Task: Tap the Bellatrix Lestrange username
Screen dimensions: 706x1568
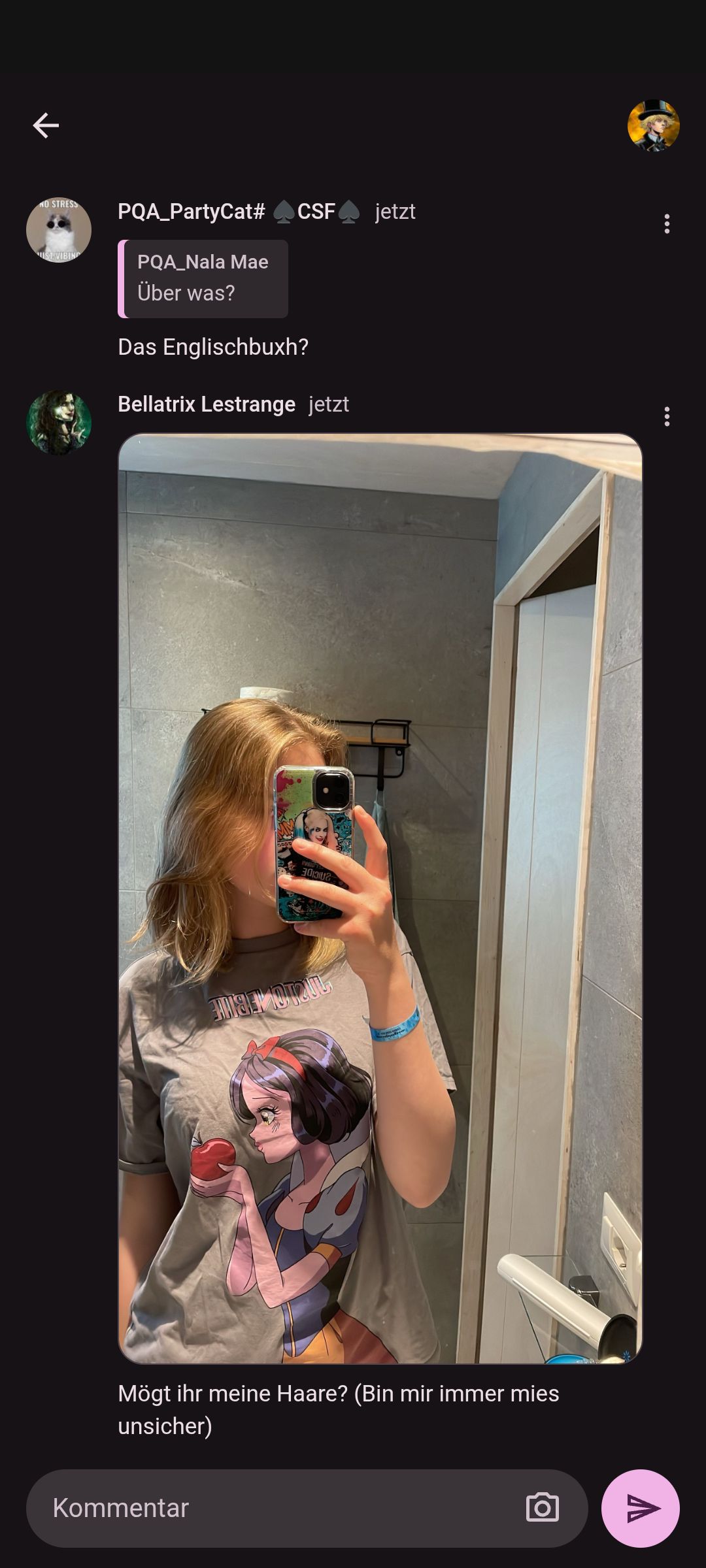Action: point(207,404)
